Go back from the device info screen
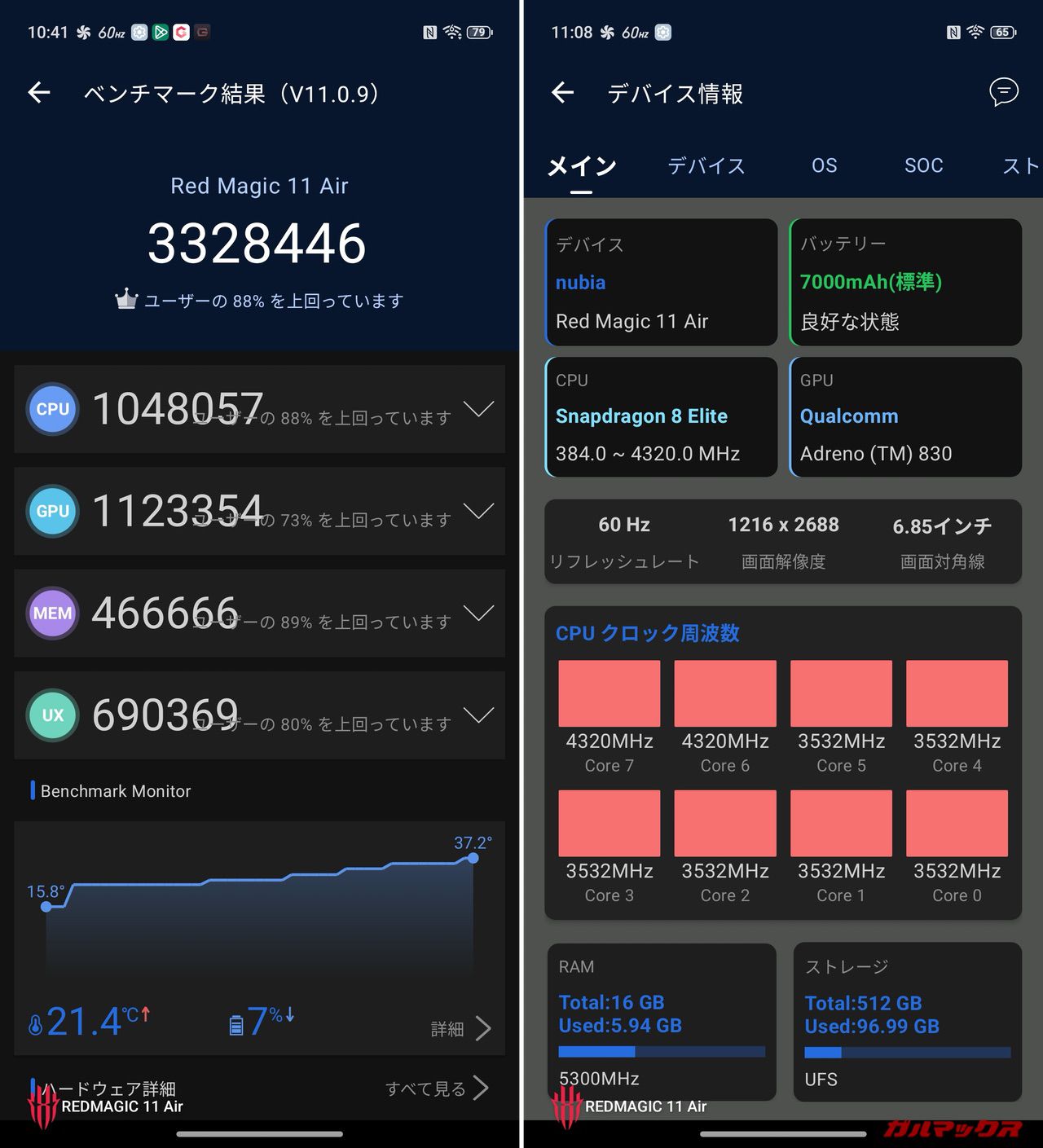The width and height of the screenshot is (1043, 1148). click(x=562, y=93)
